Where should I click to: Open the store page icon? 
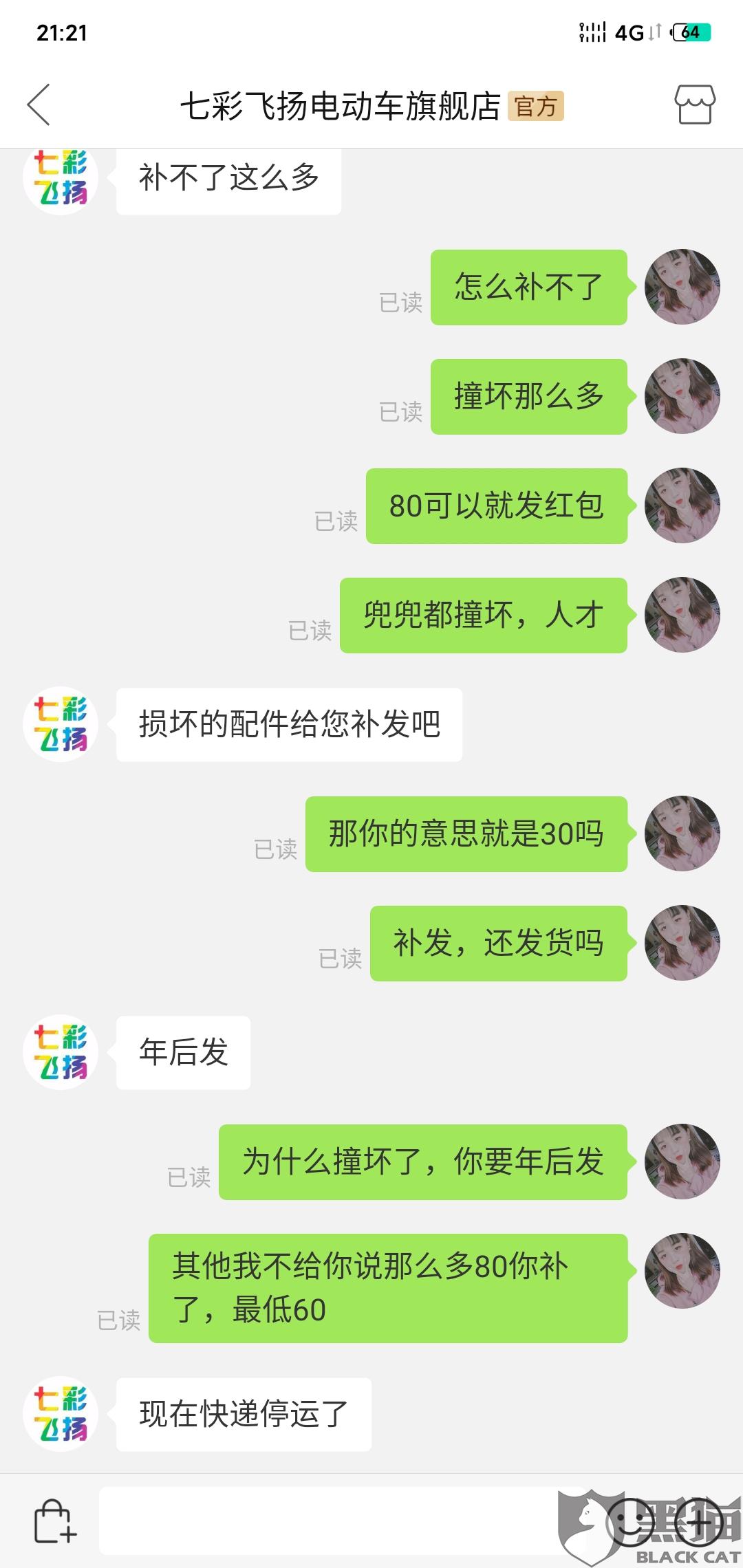click(694, 105)
